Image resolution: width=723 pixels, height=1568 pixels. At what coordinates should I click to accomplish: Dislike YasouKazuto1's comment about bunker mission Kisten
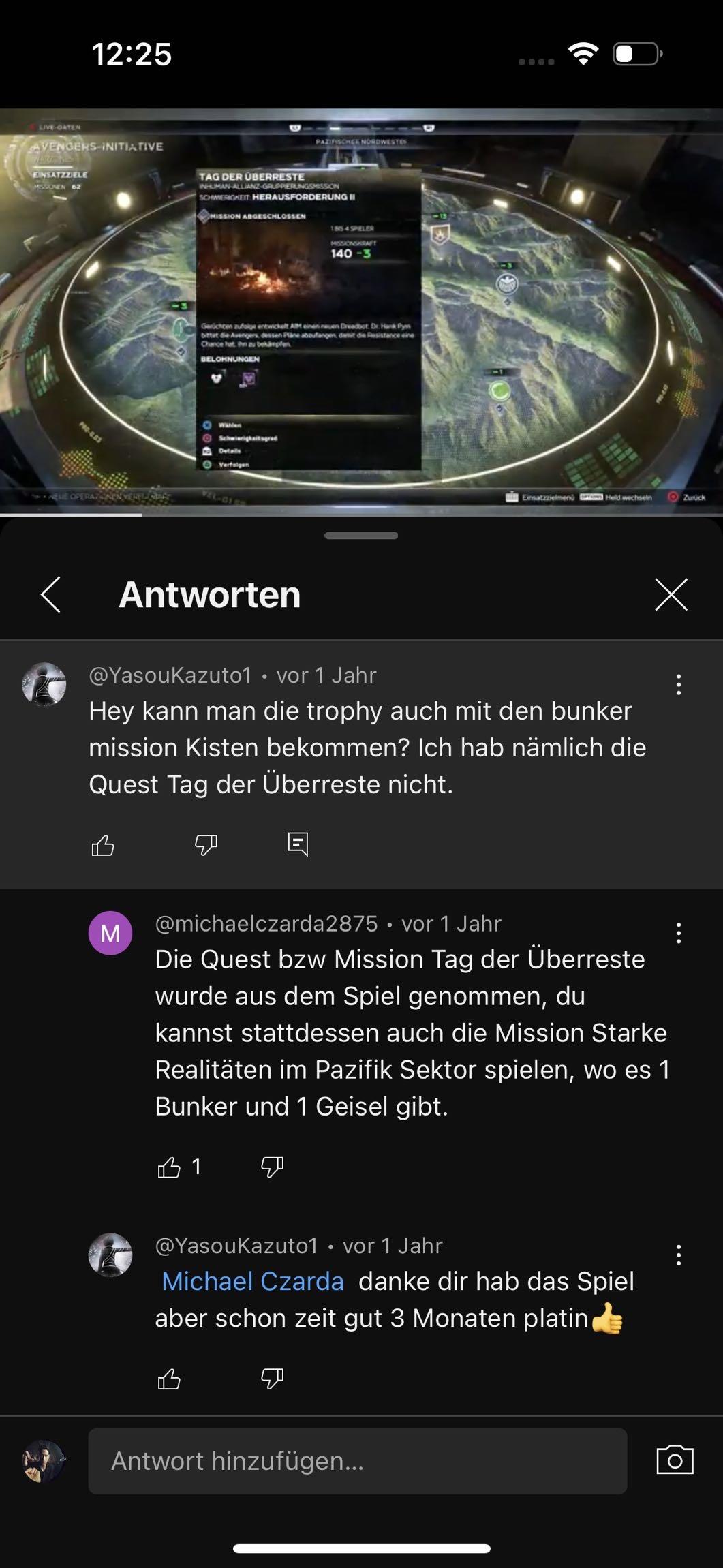[x=206, y=845]
